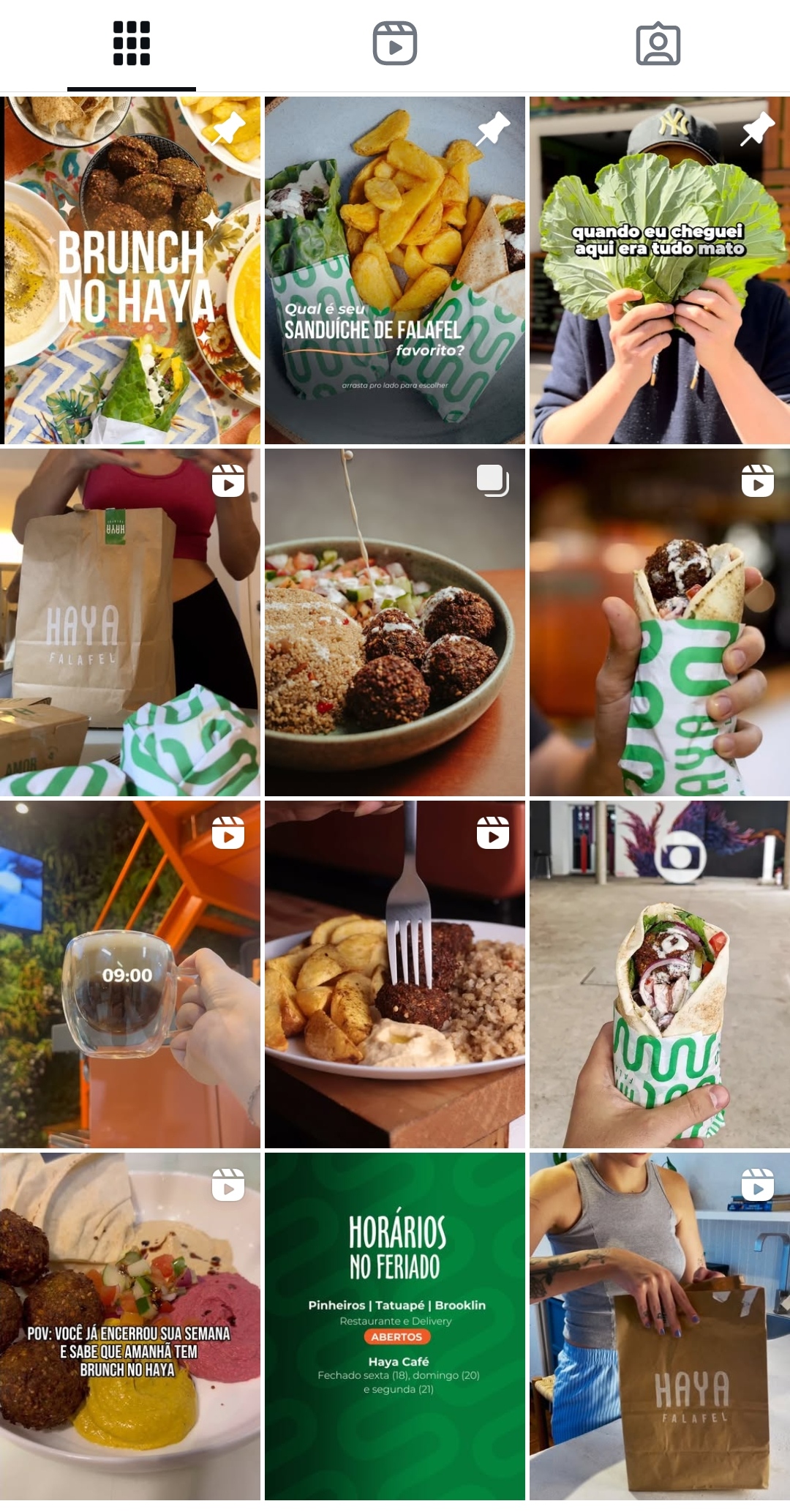Open the carousel post with the falafel bowl
Viewport: 790px width, 1512px height.
click(395, 622)
